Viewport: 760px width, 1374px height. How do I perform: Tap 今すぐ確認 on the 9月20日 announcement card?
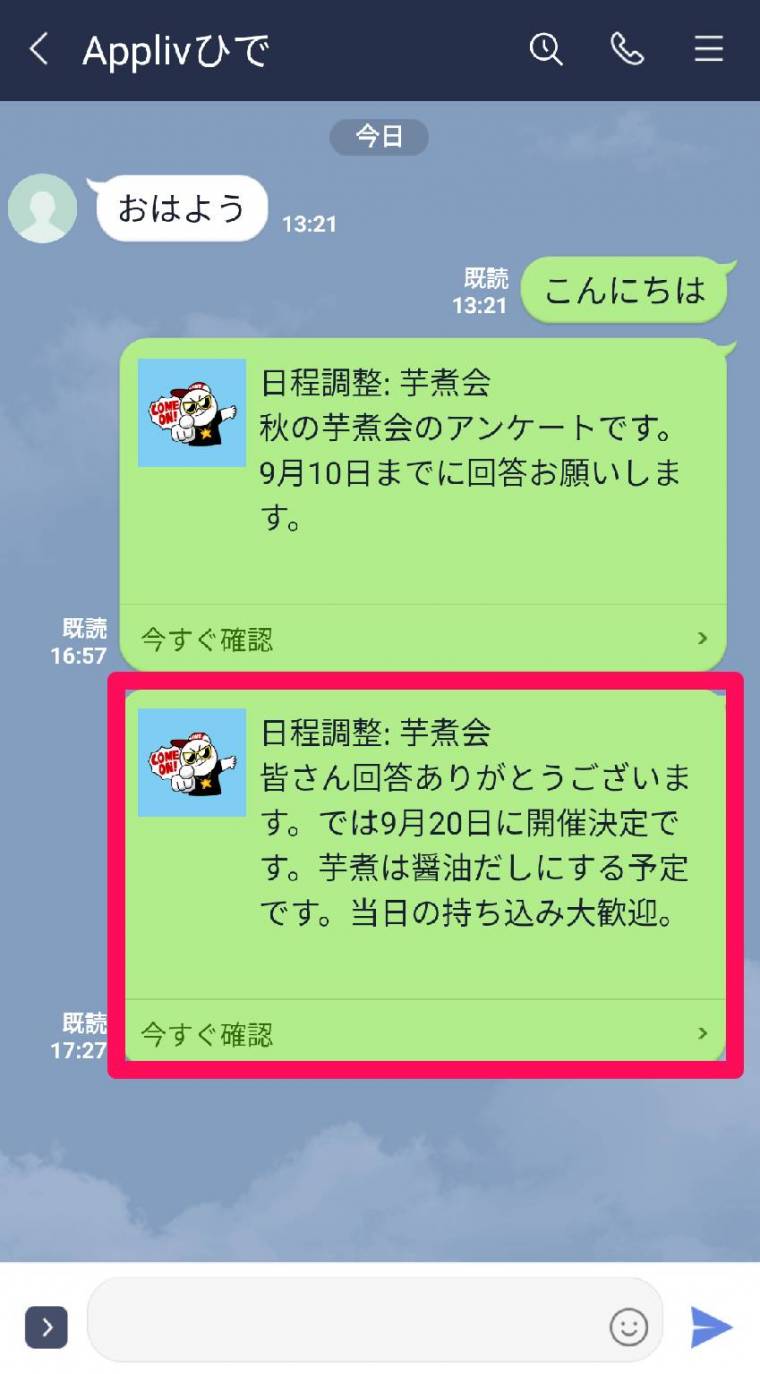pyautogui.click(x=423, y=1033)
